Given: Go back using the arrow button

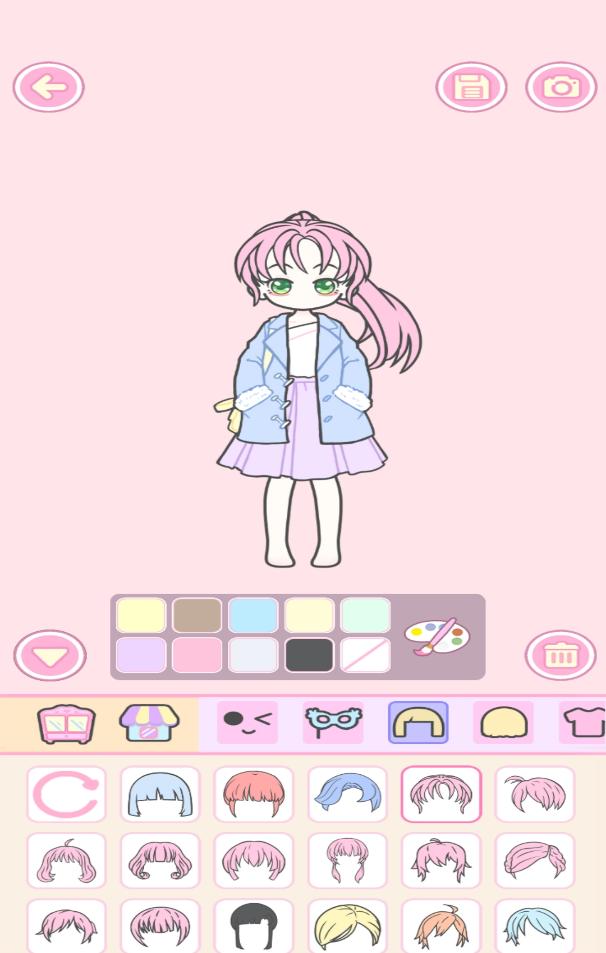Looking at the screenshot, I should [x=48, y=87].
